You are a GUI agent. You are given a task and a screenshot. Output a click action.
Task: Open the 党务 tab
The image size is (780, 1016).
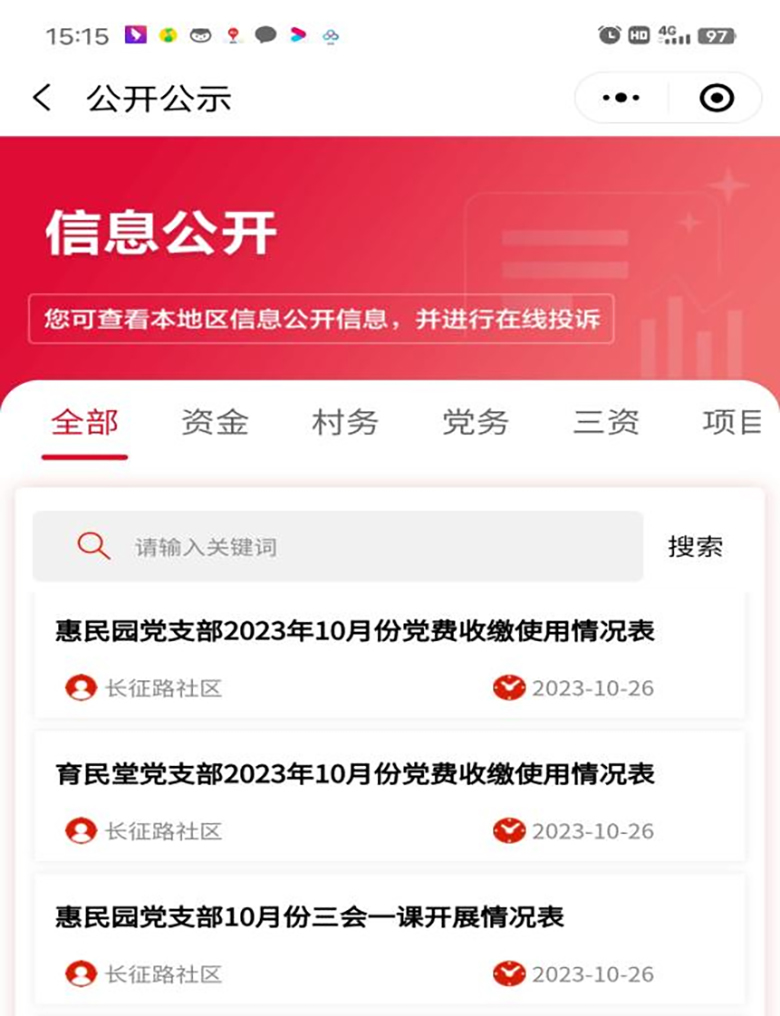475,422
